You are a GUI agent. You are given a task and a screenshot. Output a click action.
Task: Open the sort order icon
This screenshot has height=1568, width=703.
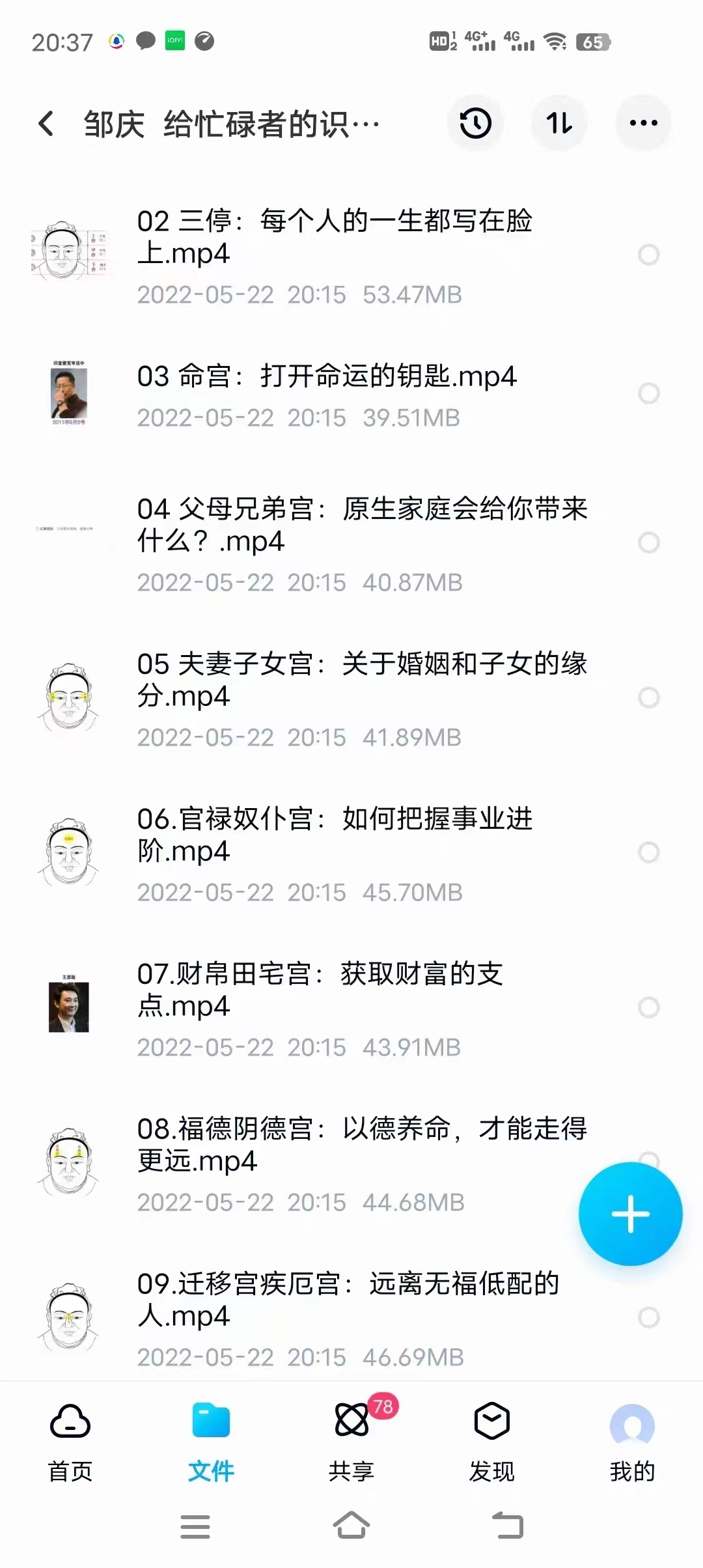click(x=559, y=123)
